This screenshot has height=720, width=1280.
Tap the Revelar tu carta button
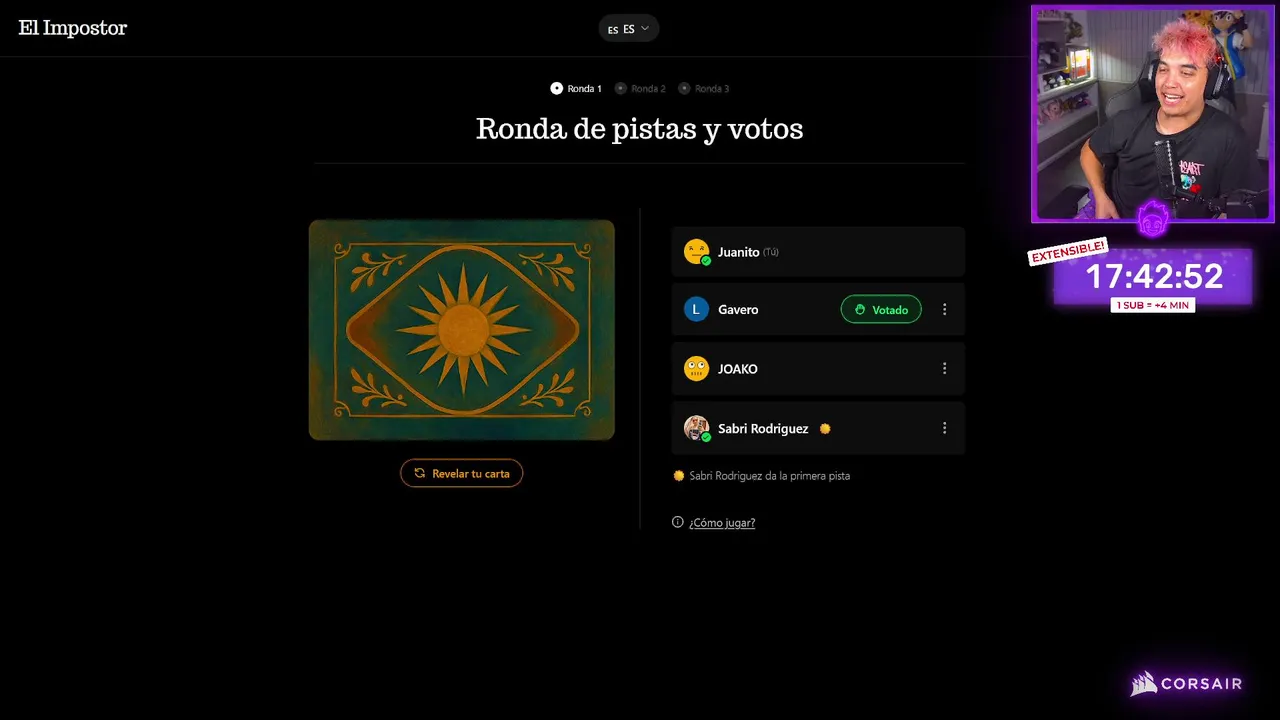[461, 473]
